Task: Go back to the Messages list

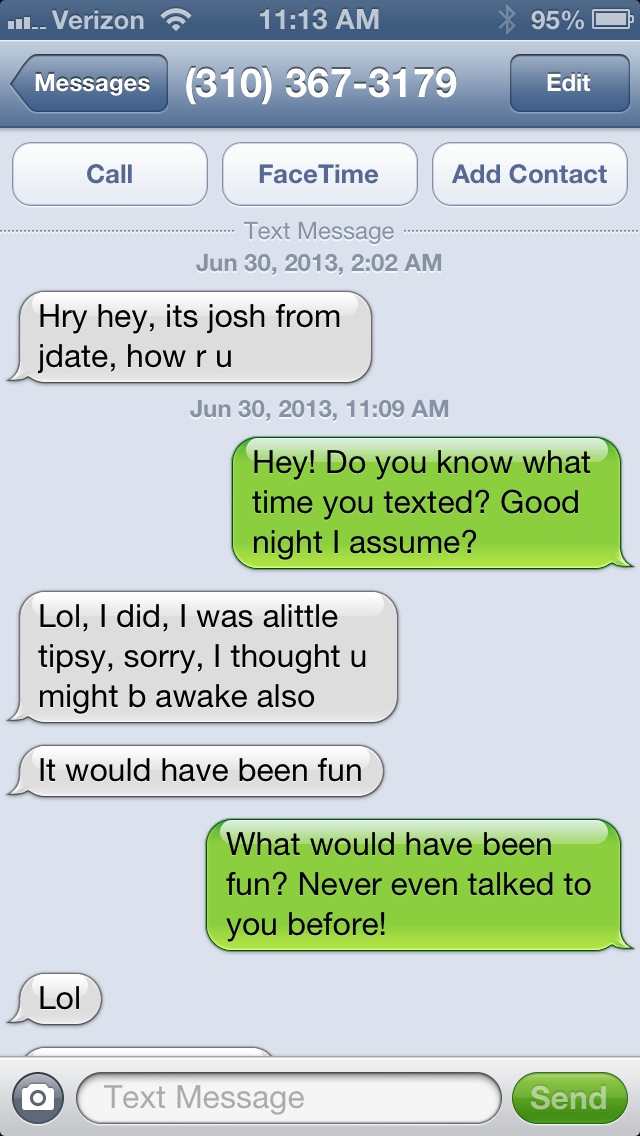Action: click(x=89, y=84)
